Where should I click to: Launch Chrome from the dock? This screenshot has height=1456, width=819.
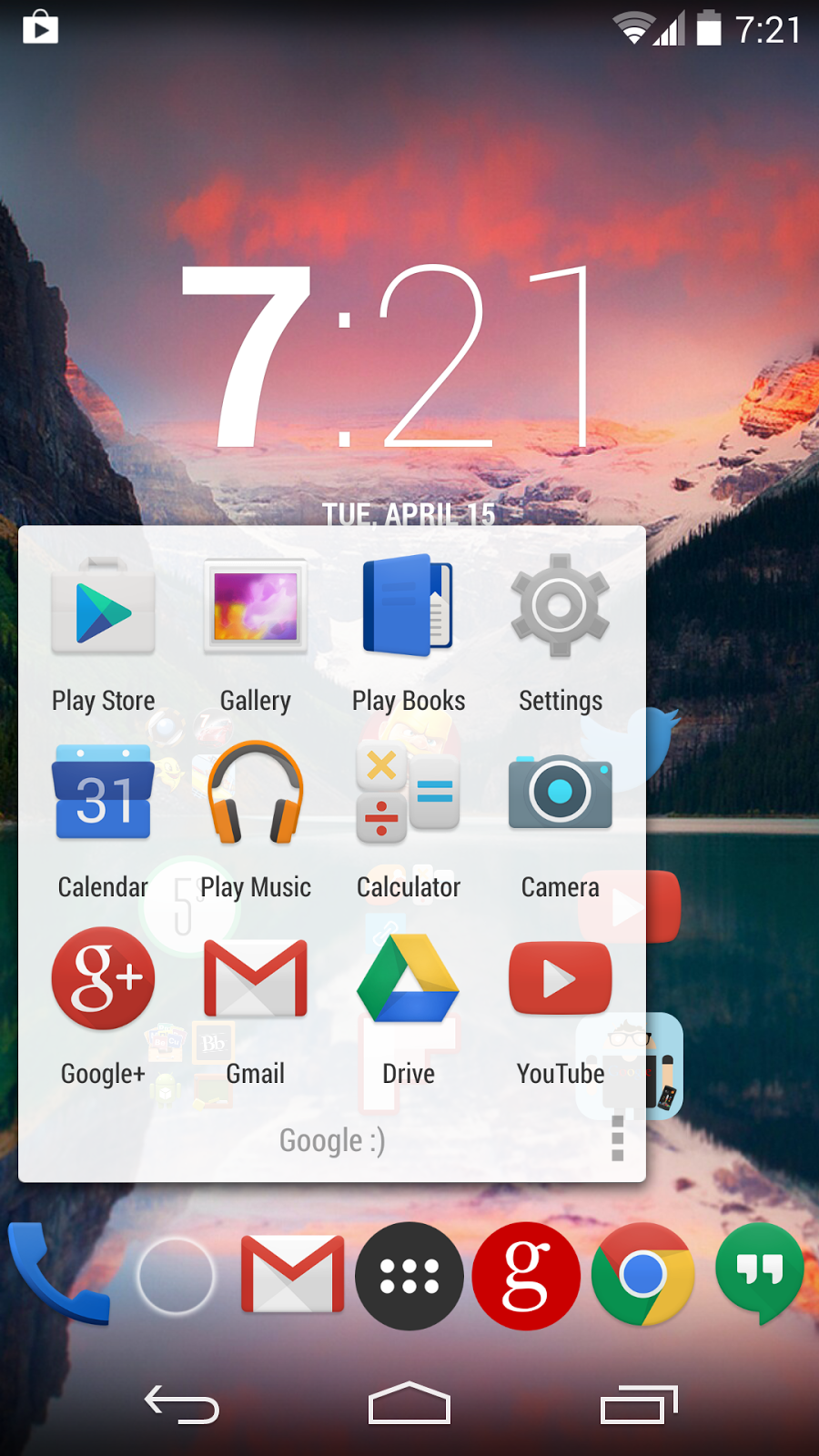(642, 1274)
